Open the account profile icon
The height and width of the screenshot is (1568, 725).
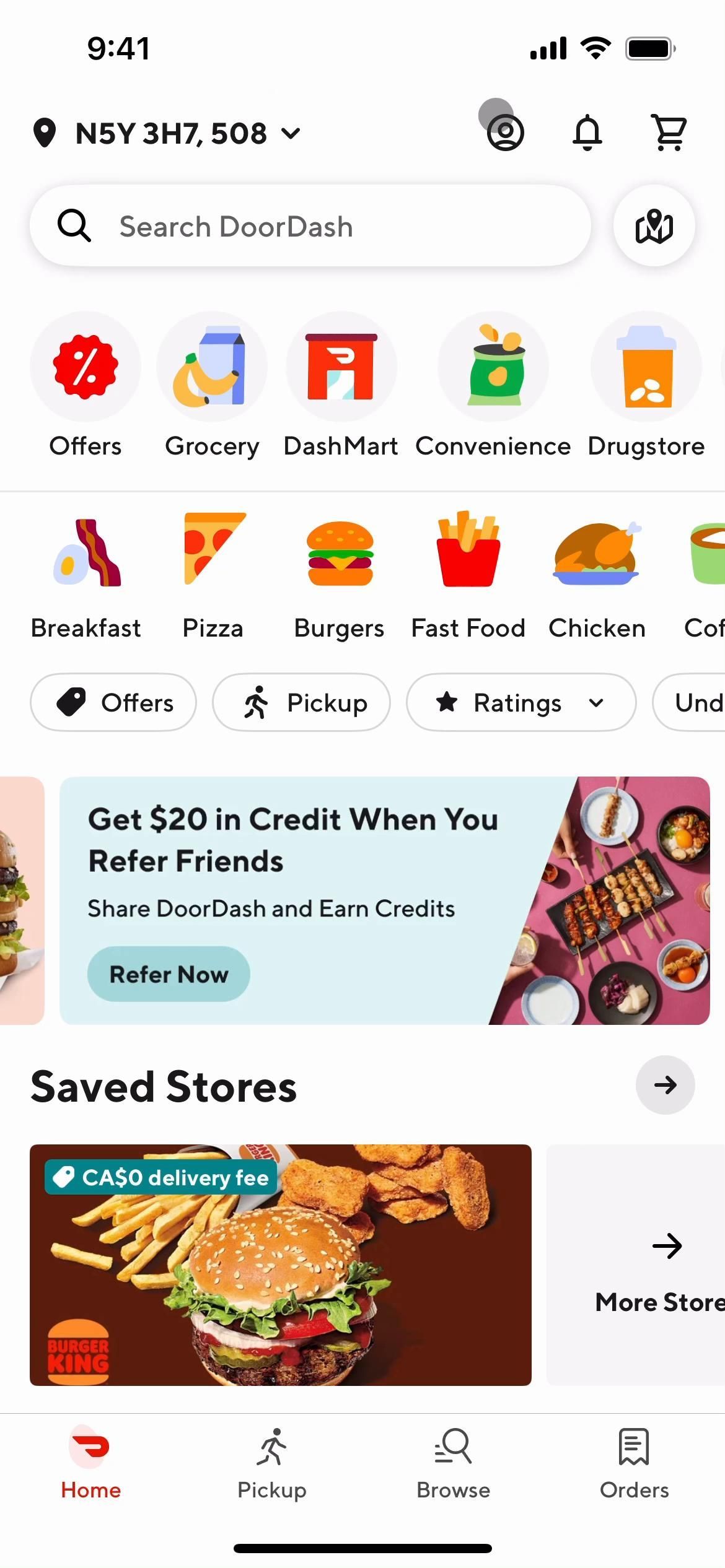click(506, 133)
